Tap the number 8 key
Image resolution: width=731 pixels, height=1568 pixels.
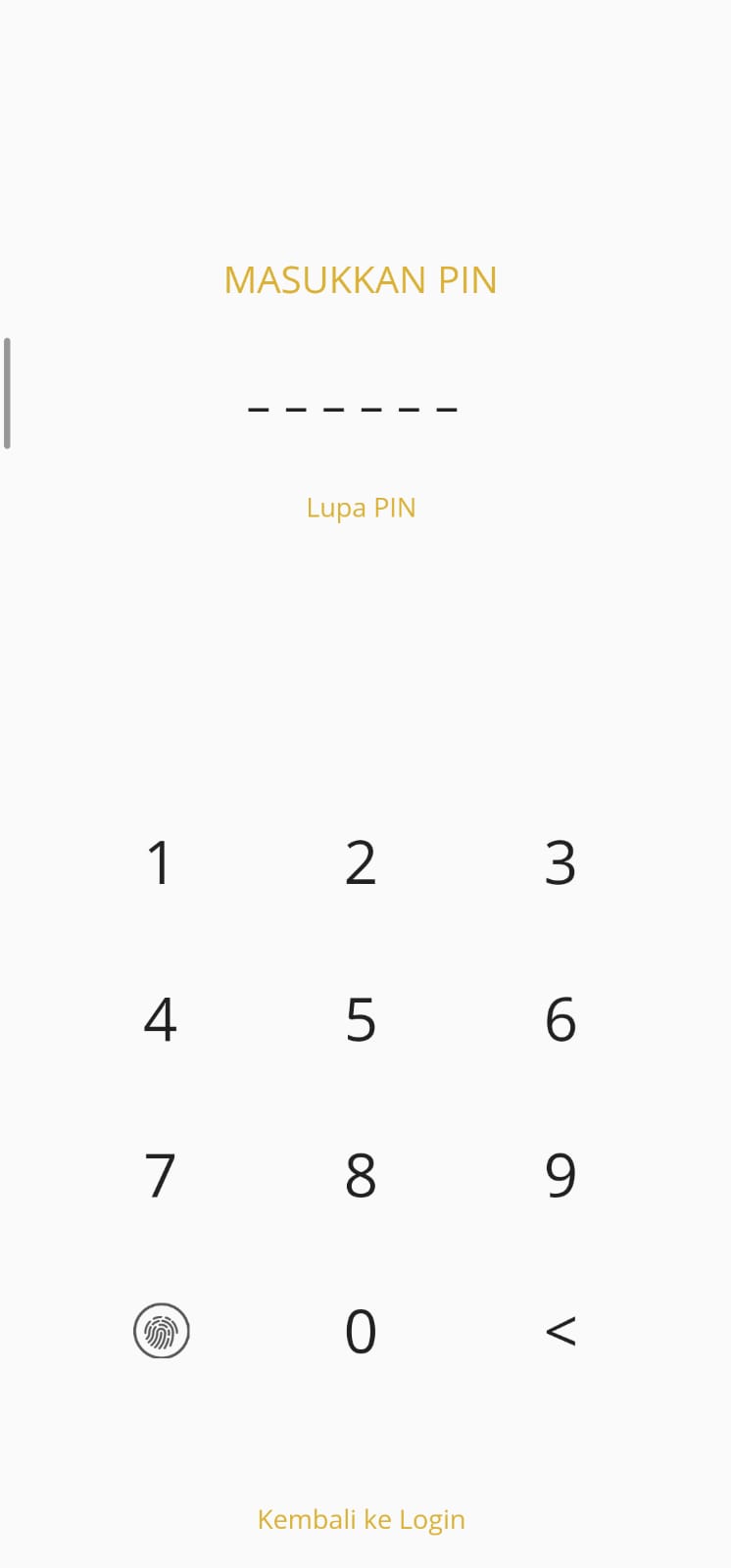[361, 1175]
